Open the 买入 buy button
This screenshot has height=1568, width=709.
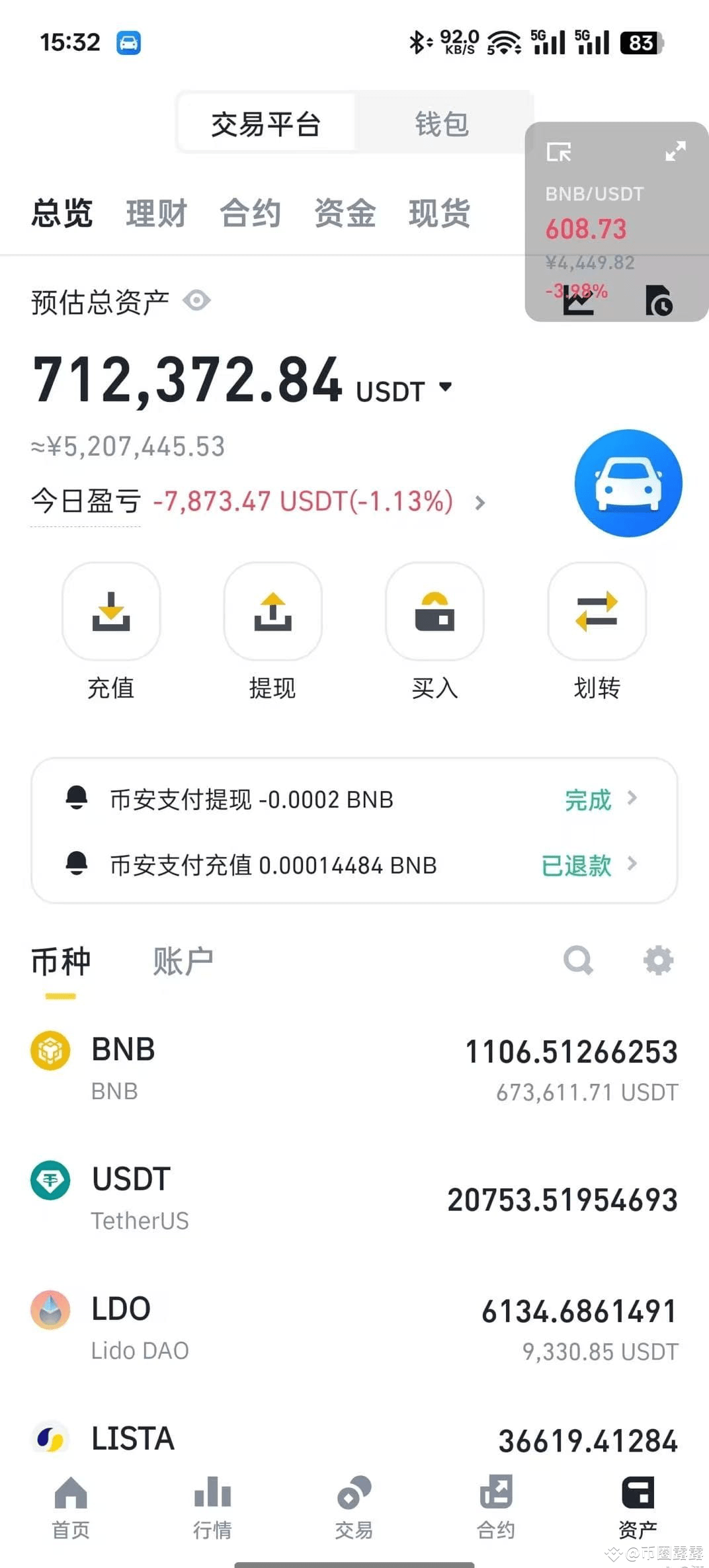[435, 632]
